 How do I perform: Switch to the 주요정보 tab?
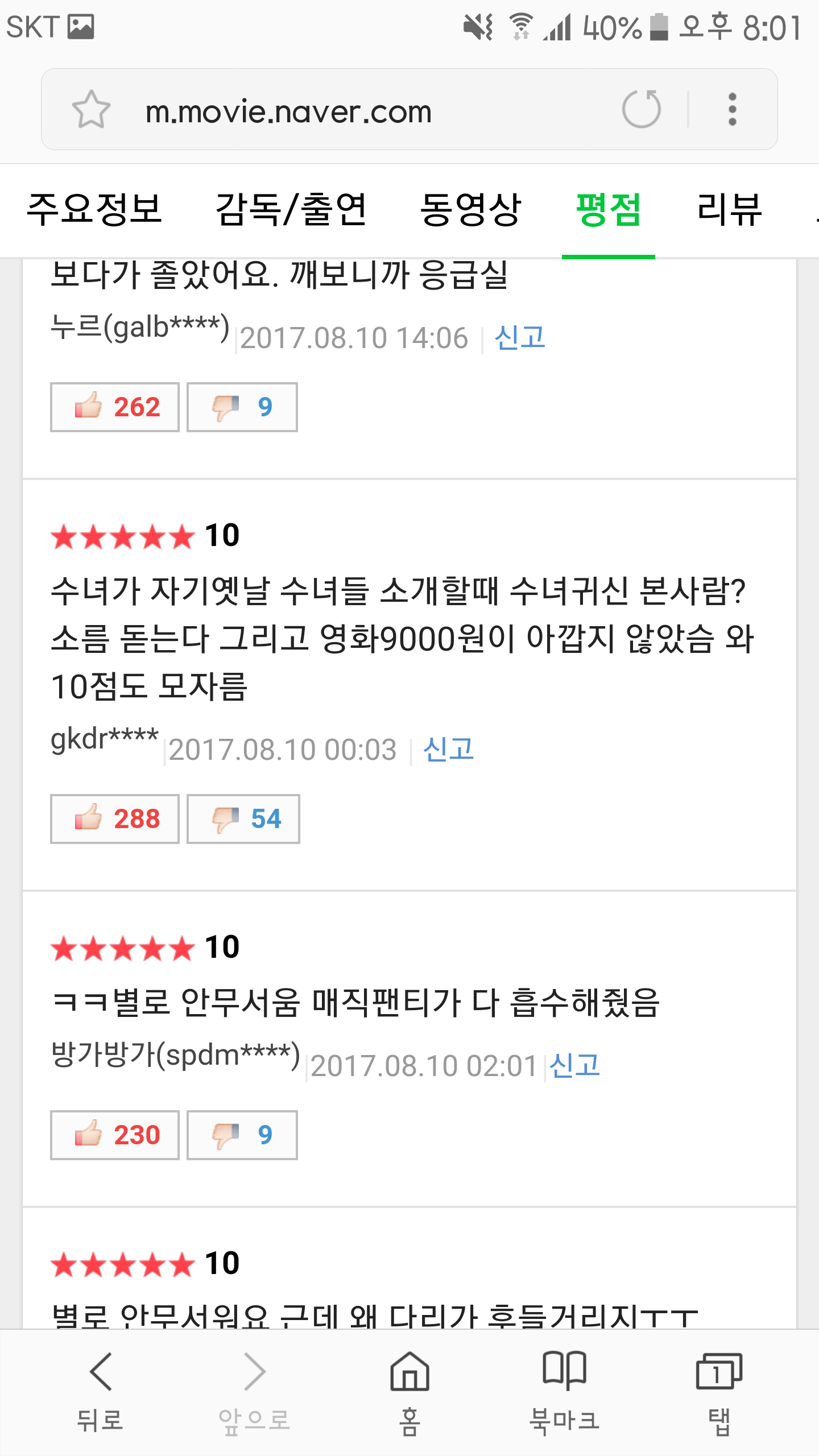(94, 209)
